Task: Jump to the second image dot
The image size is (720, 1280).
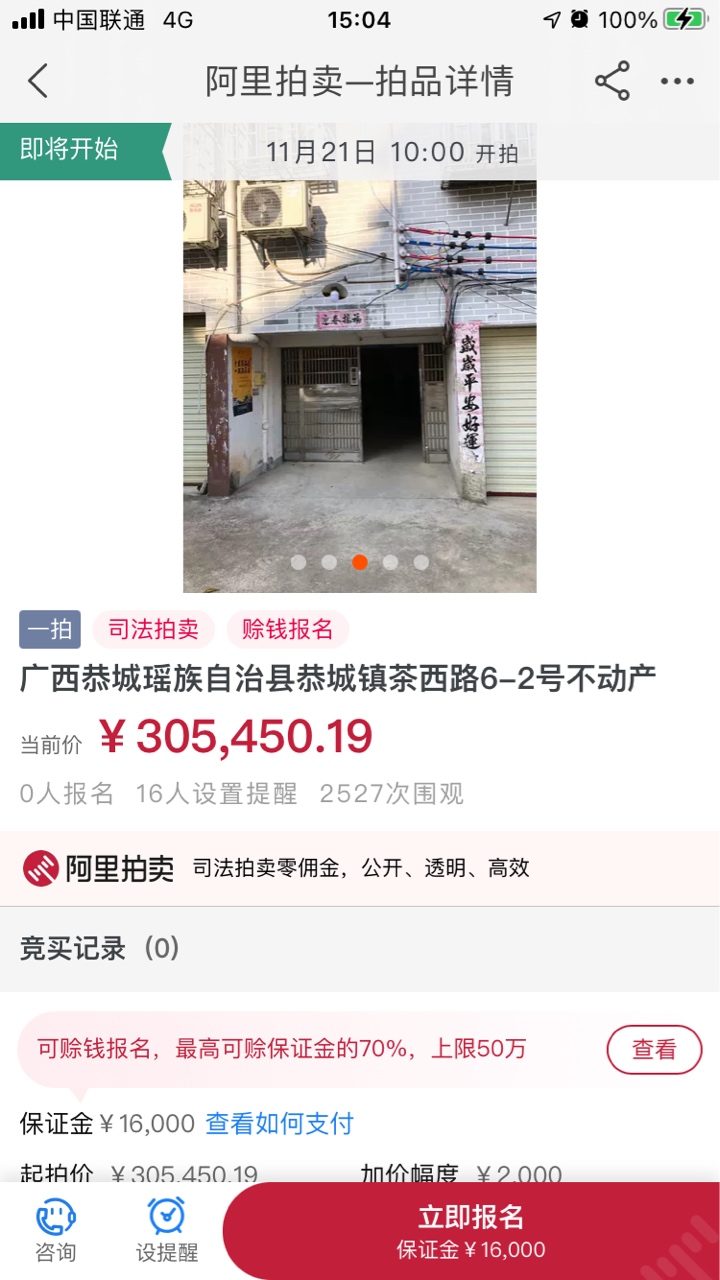Action: [x=329, y=562]
